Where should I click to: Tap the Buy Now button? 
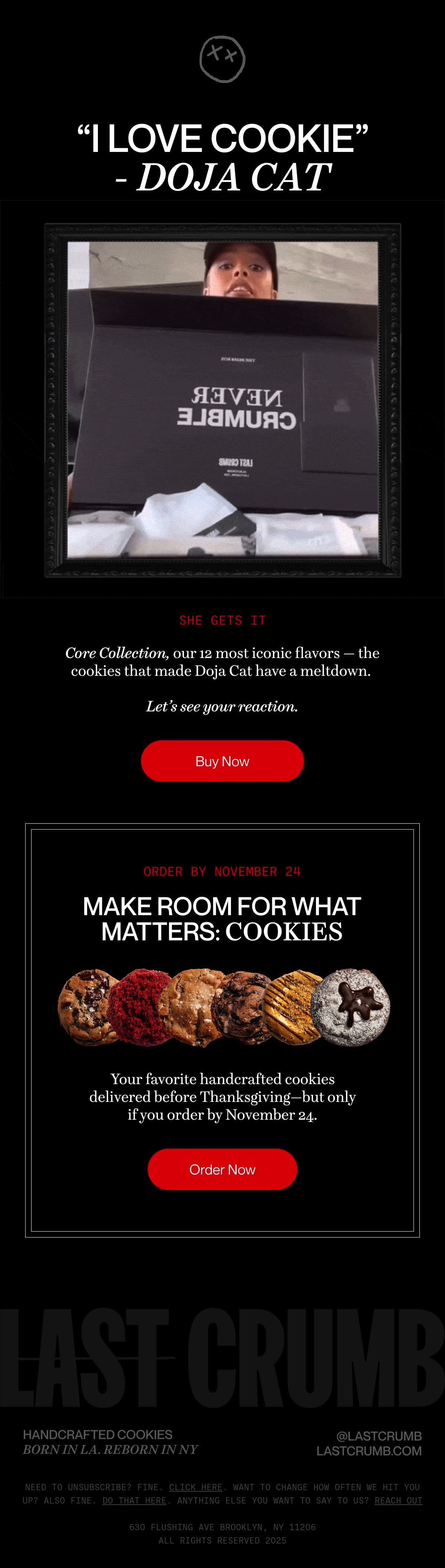click(x=222, y=761)
